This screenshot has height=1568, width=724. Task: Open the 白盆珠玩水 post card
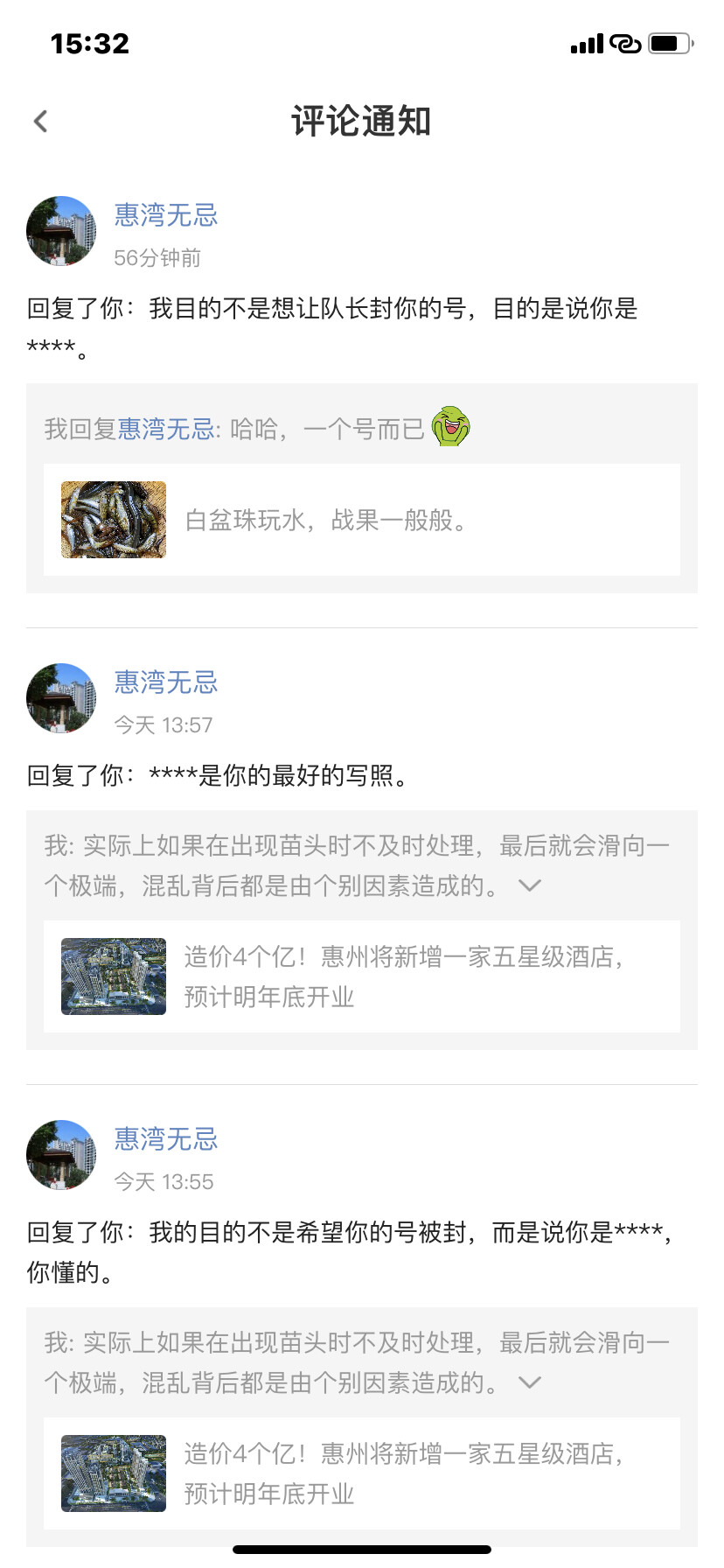362,520
